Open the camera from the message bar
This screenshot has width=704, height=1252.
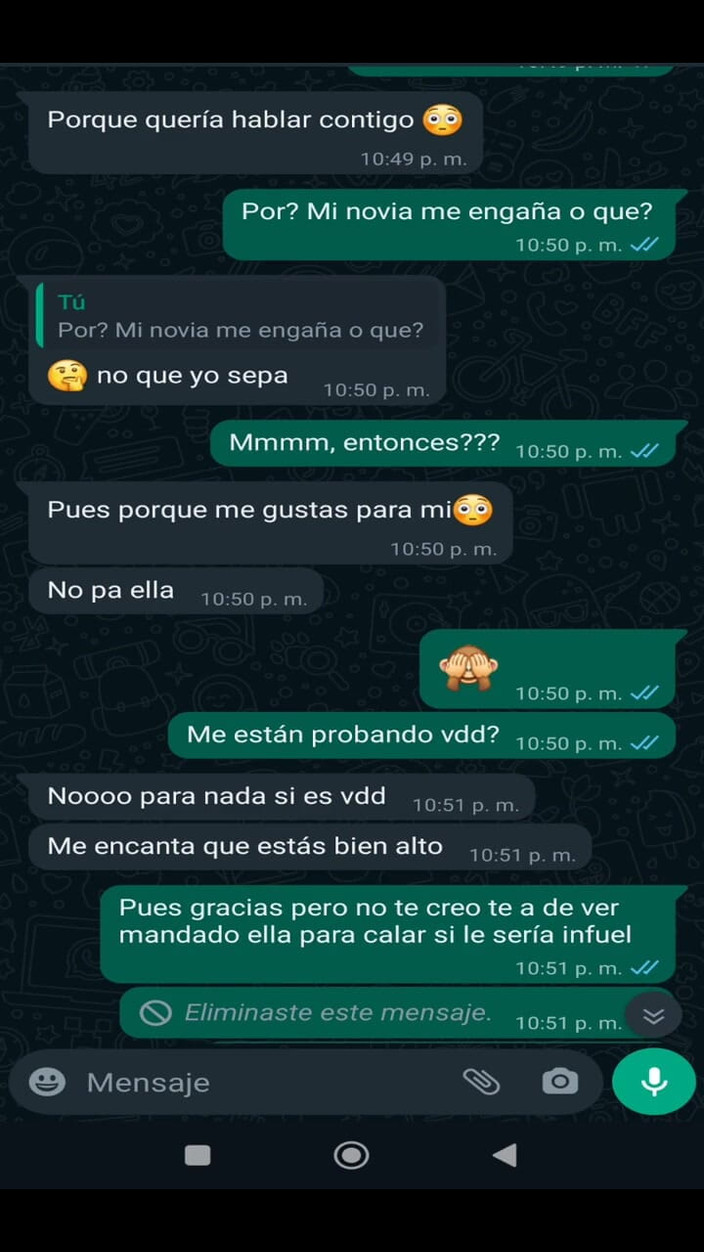[x=559, y=1081]
